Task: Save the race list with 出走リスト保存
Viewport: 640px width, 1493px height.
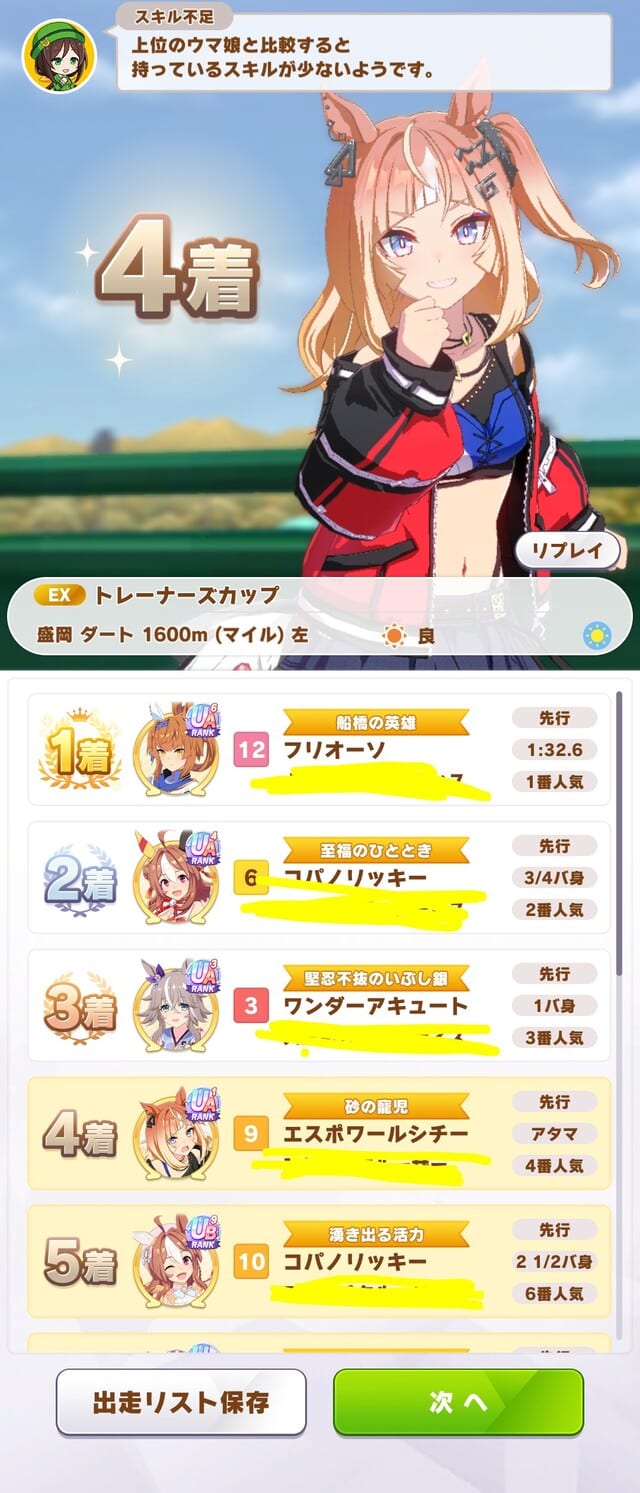Action: 180,1402
